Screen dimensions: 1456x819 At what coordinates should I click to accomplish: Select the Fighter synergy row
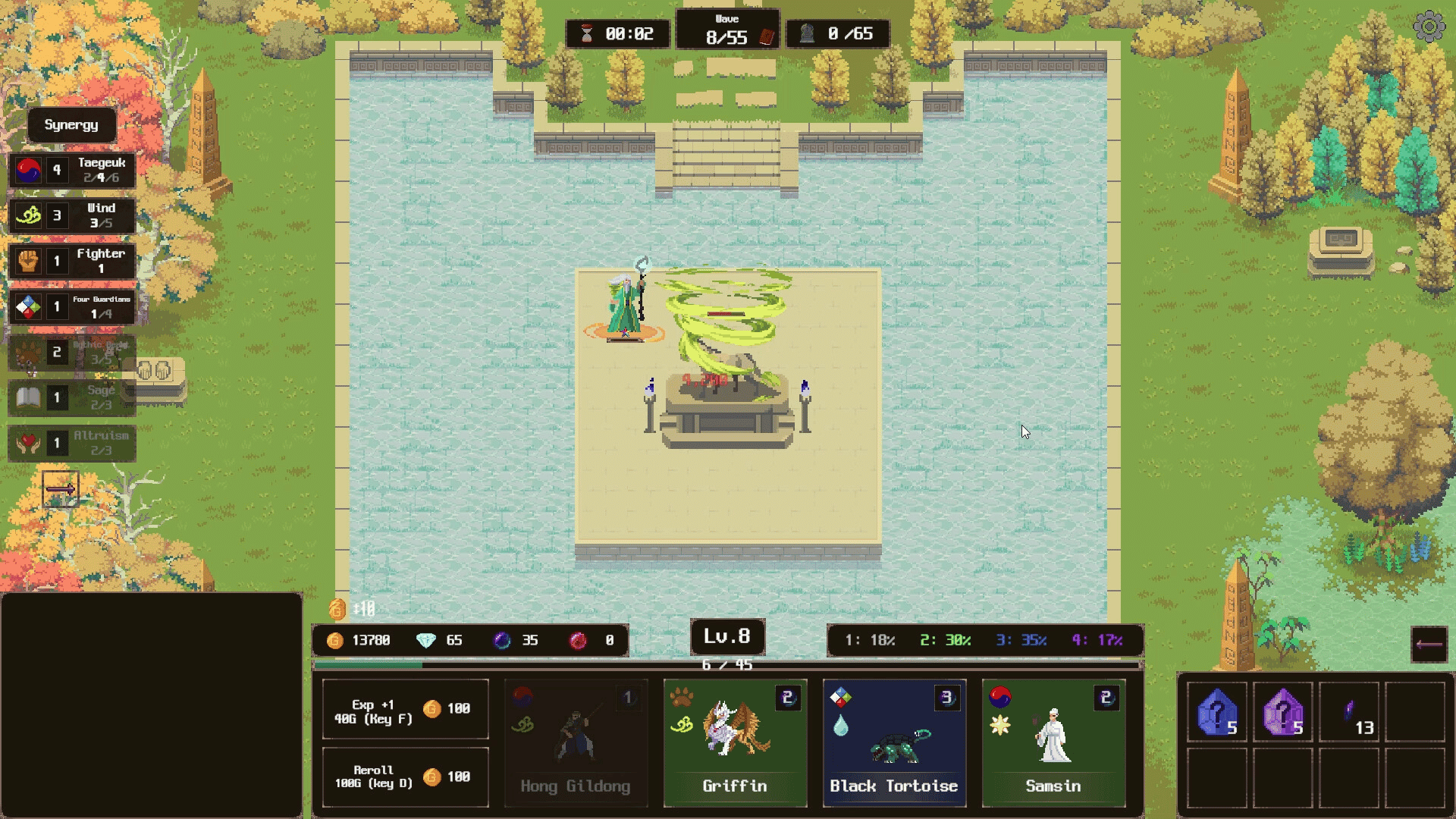[72, 261]
